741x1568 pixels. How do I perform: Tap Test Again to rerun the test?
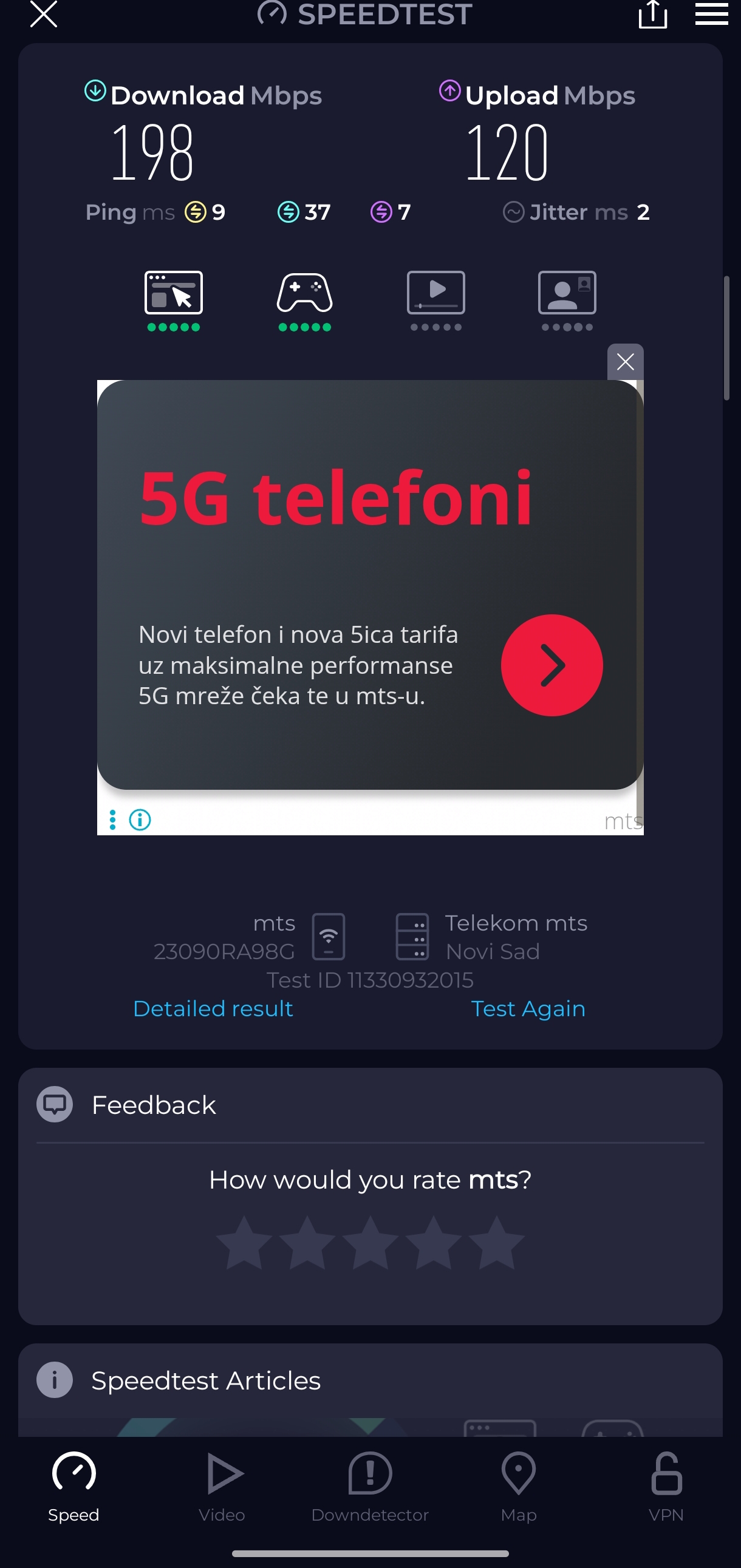(528, 1009)
